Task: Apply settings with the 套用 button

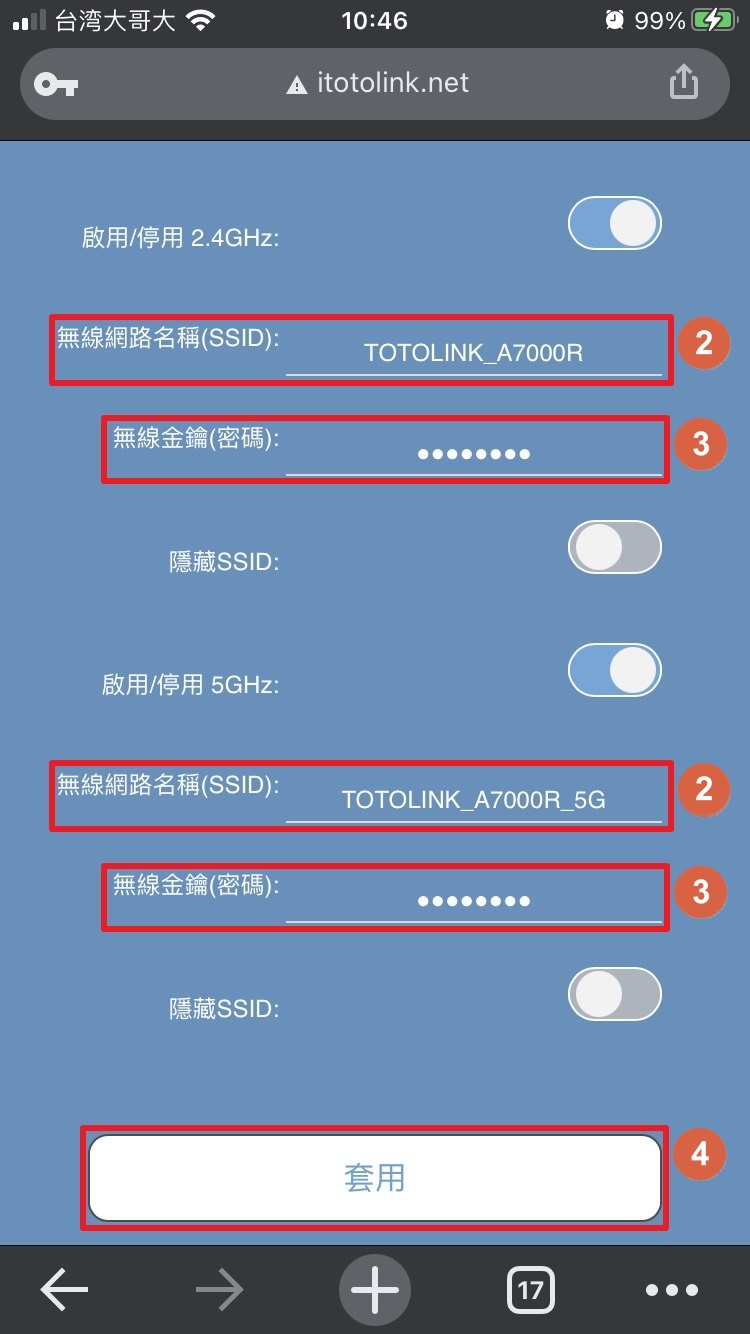Action: click(x=375, y=1177)
